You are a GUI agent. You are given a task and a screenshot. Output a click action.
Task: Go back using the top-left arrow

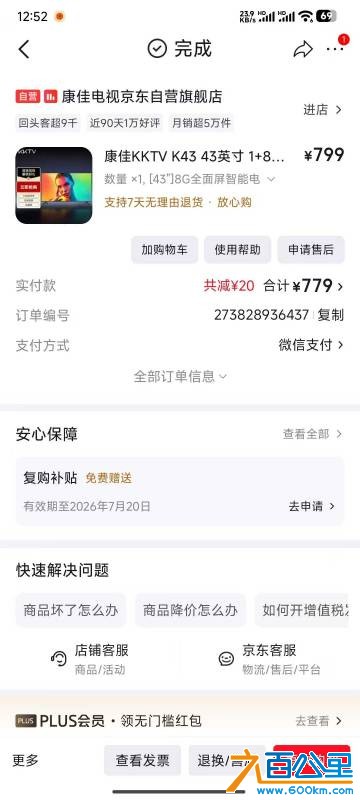click(x=24, y=49)
